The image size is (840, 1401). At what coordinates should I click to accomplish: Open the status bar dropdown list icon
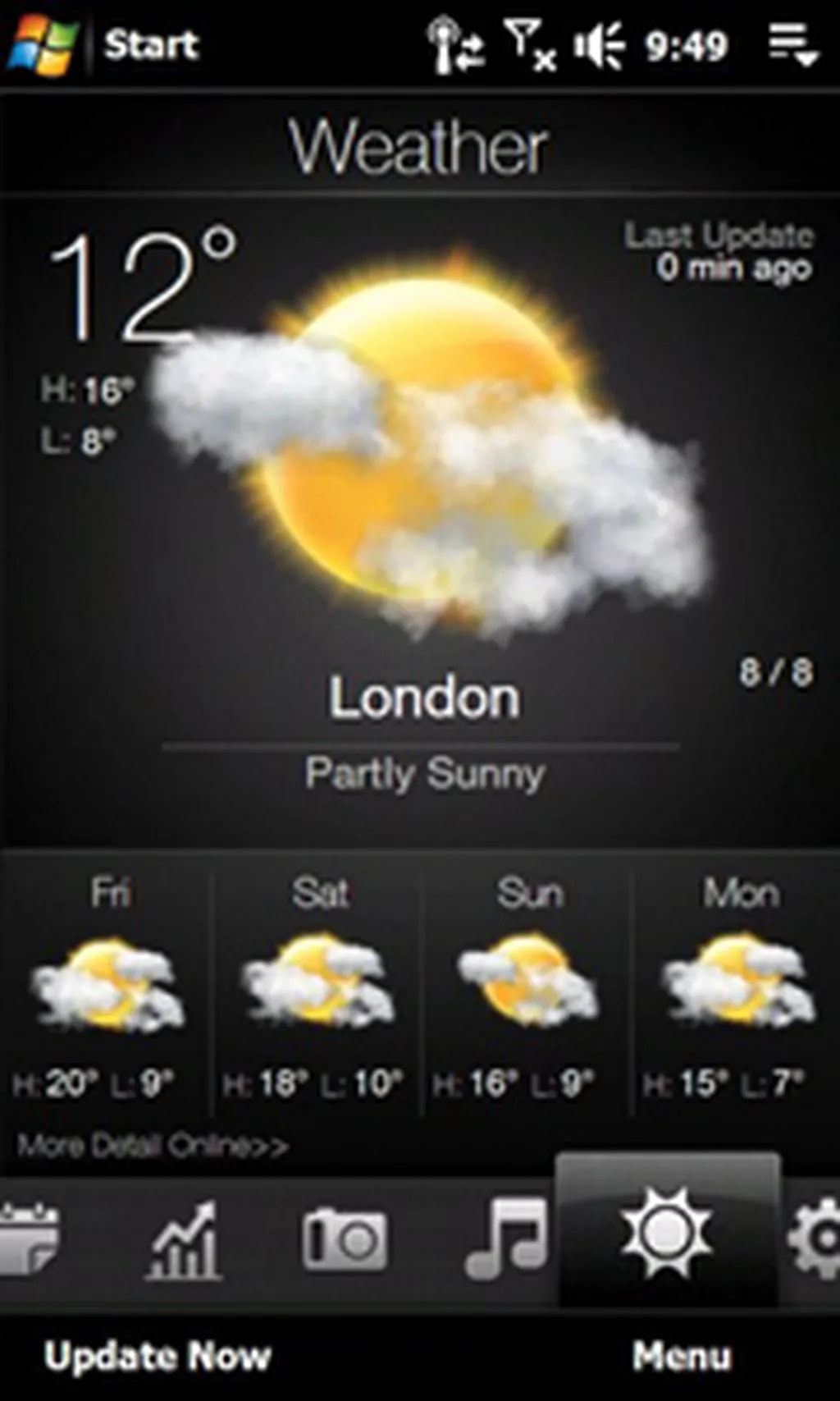pos(792,44)
